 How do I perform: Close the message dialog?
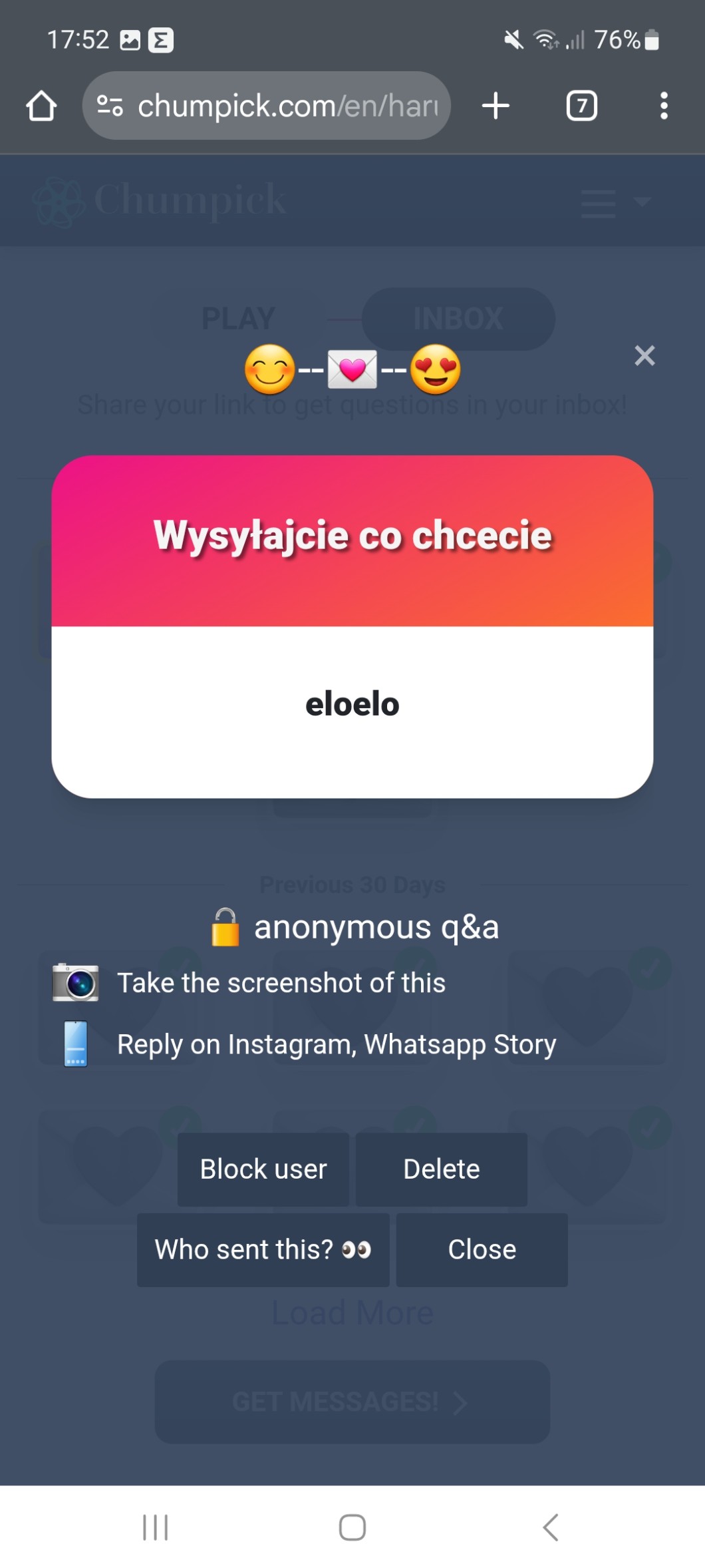[482, 1249]
